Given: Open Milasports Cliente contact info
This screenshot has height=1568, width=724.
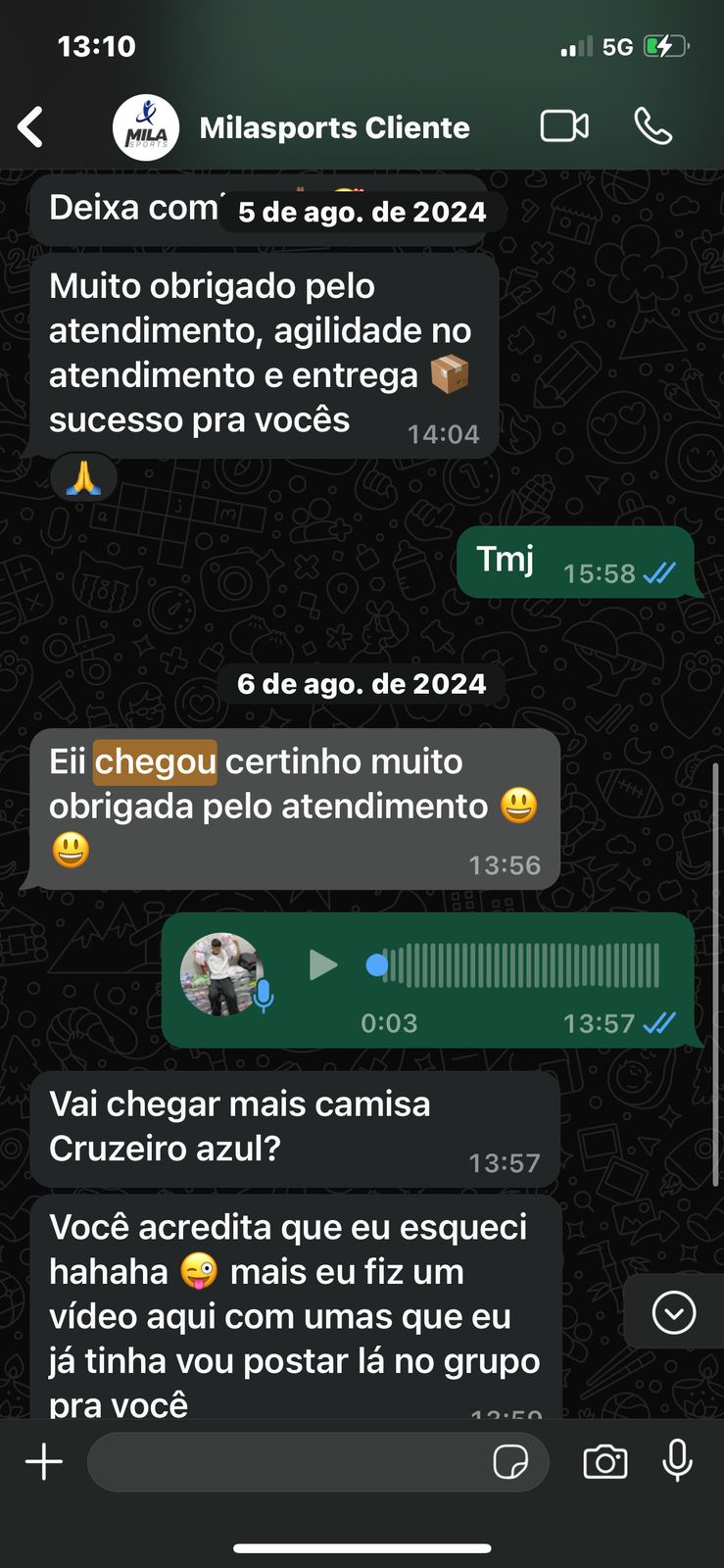Looking at the screenshot, I should click(333, 127).
